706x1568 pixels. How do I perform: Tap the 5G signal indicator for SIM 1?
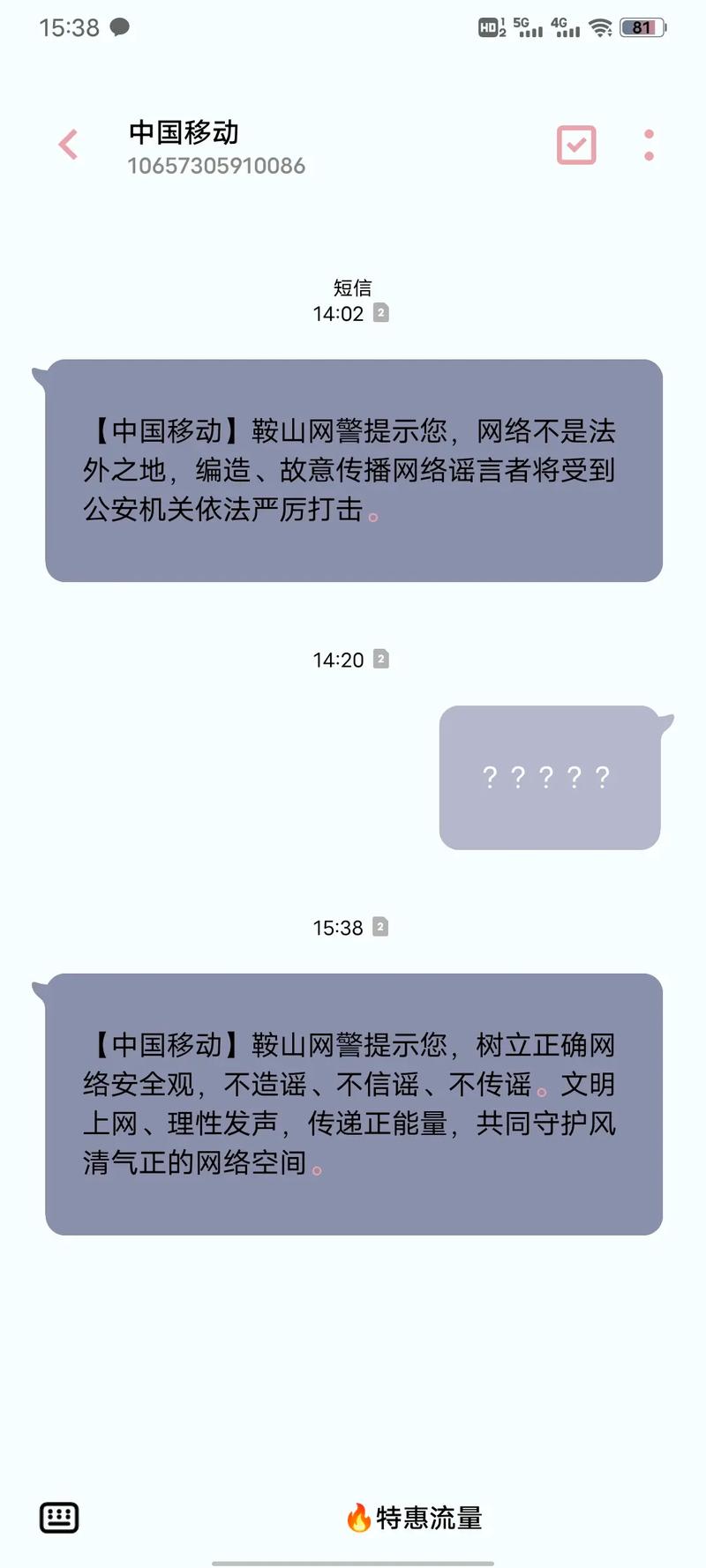(527, 29)
